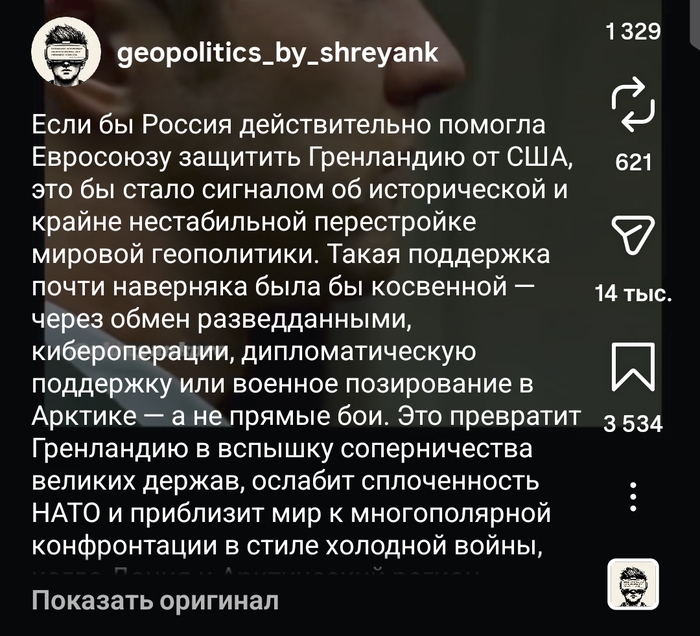Open the geopolitics_by_shreyank username link
Image resolution: width=700 pixels, height=636 pixels.
click(279, 54)
